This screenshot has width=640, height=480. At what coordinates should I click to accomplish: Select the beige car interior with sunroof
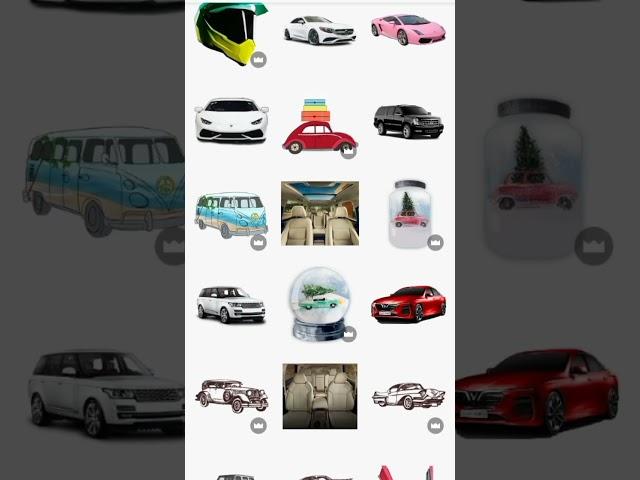[x=319, y=213]
